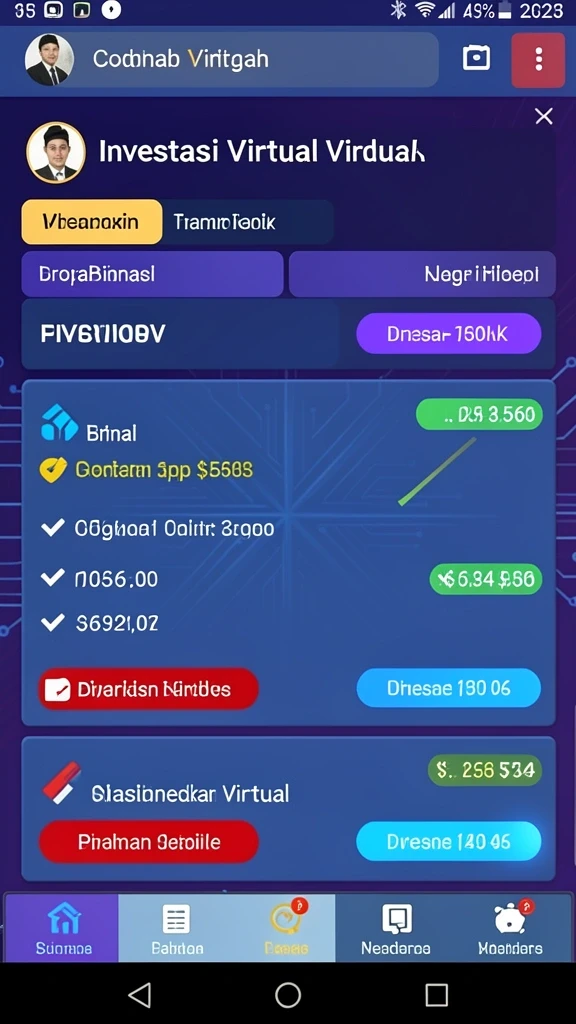Tap the blue Dhesae 130 06 button

(x=449, y=688)
